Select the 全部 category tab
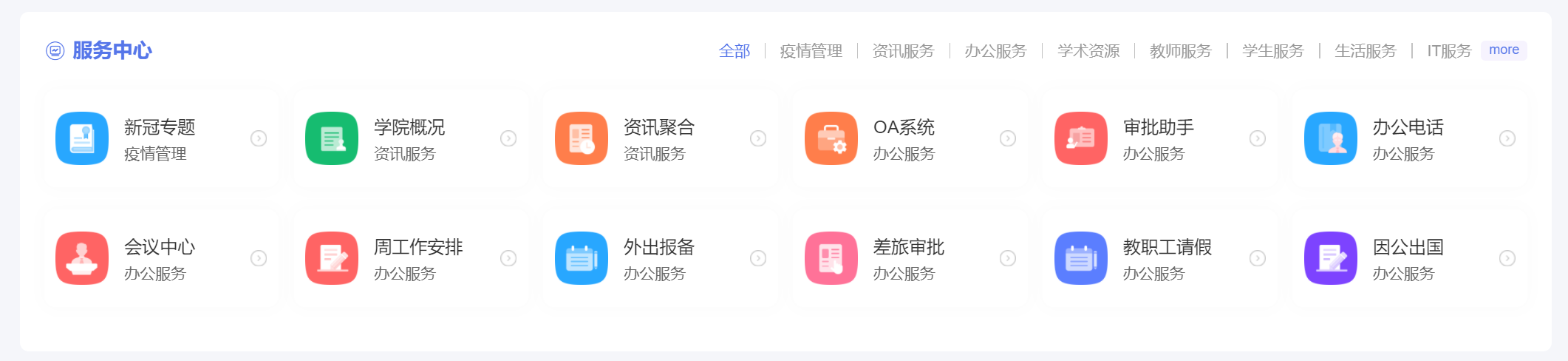 734,51
